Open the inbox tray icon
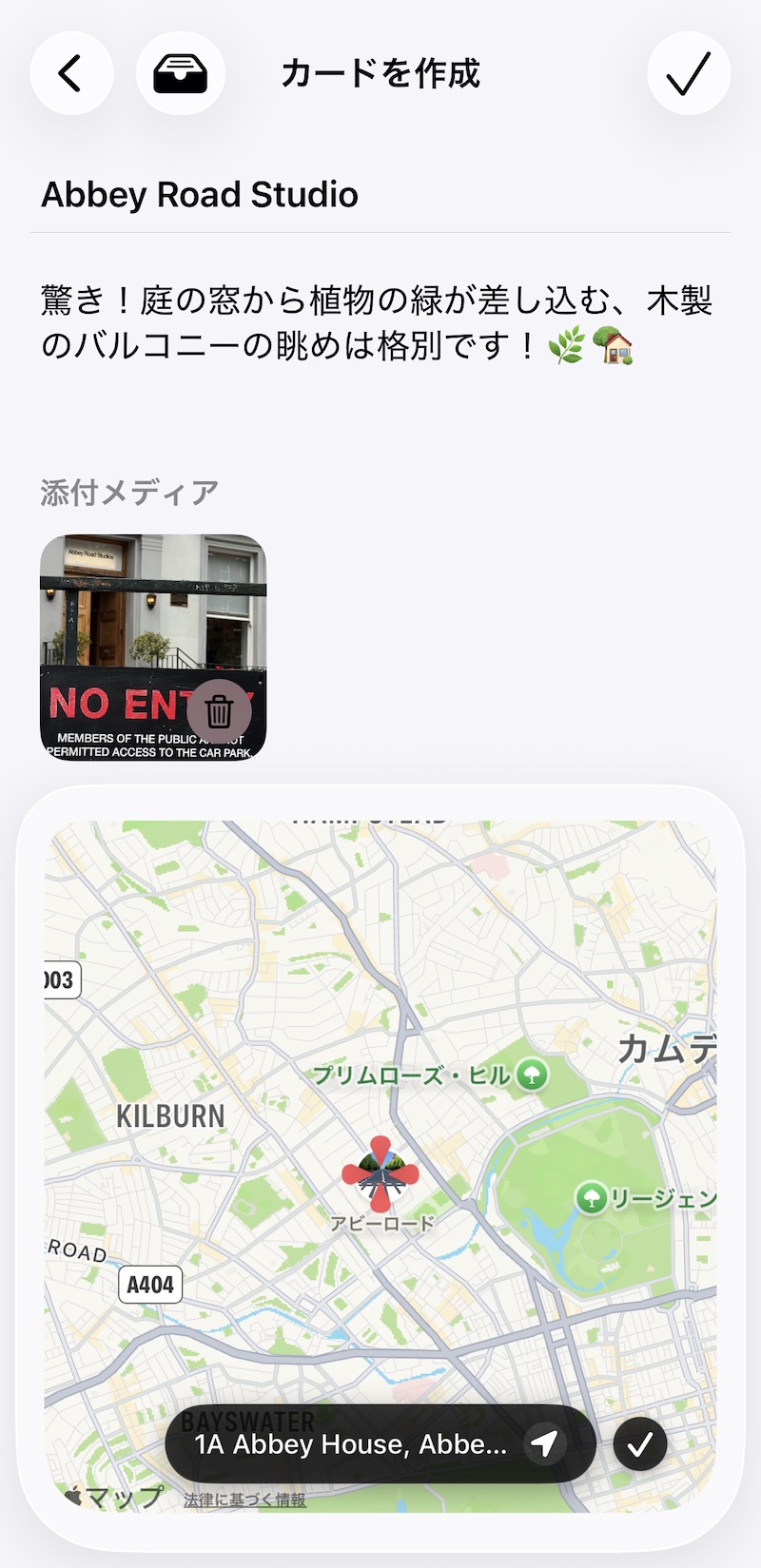Screen dimensions: 761x1568 click(180, 73)
